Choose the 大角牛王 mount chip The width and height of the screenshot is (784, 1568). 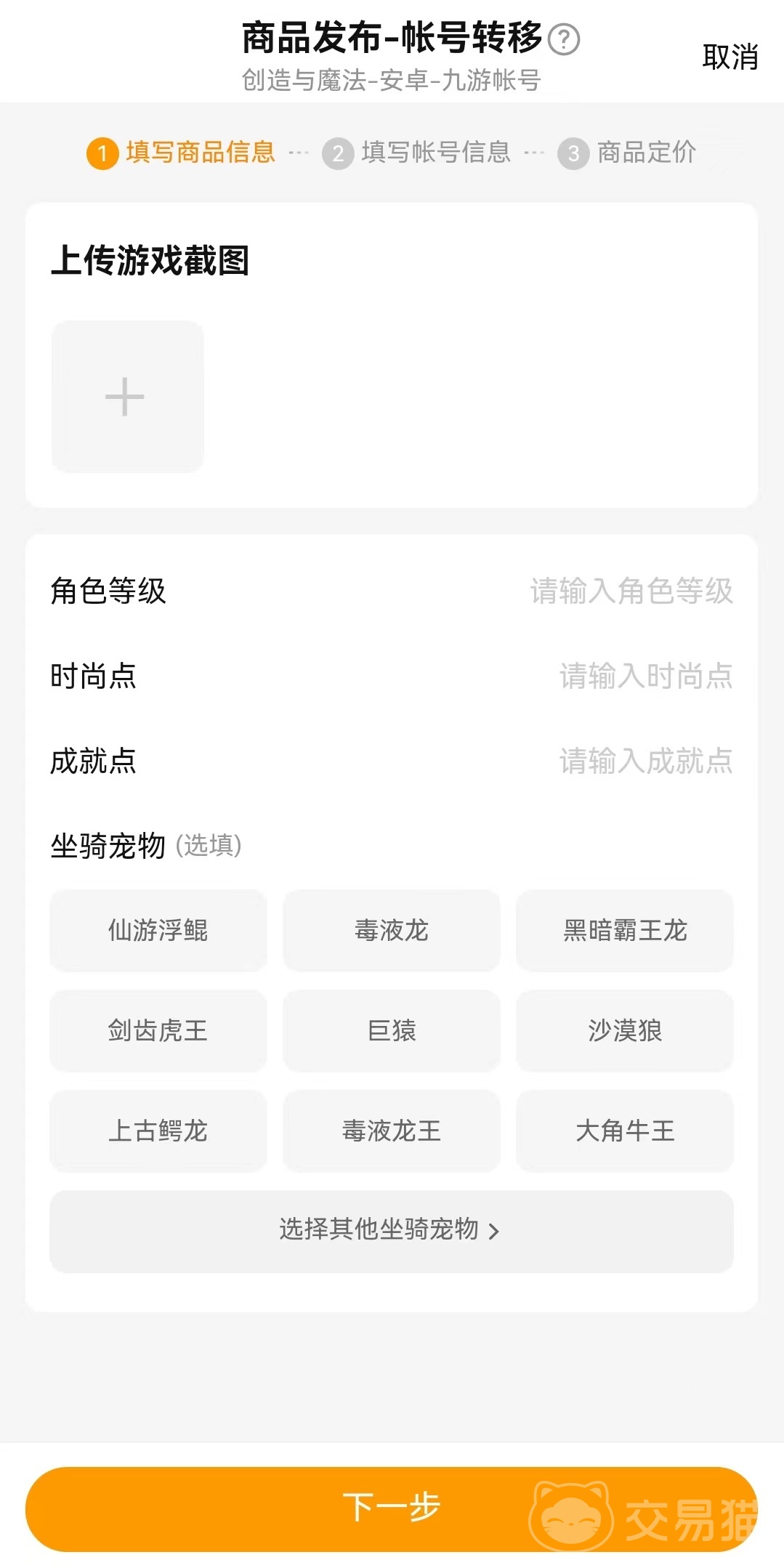tap(625, 1131)
